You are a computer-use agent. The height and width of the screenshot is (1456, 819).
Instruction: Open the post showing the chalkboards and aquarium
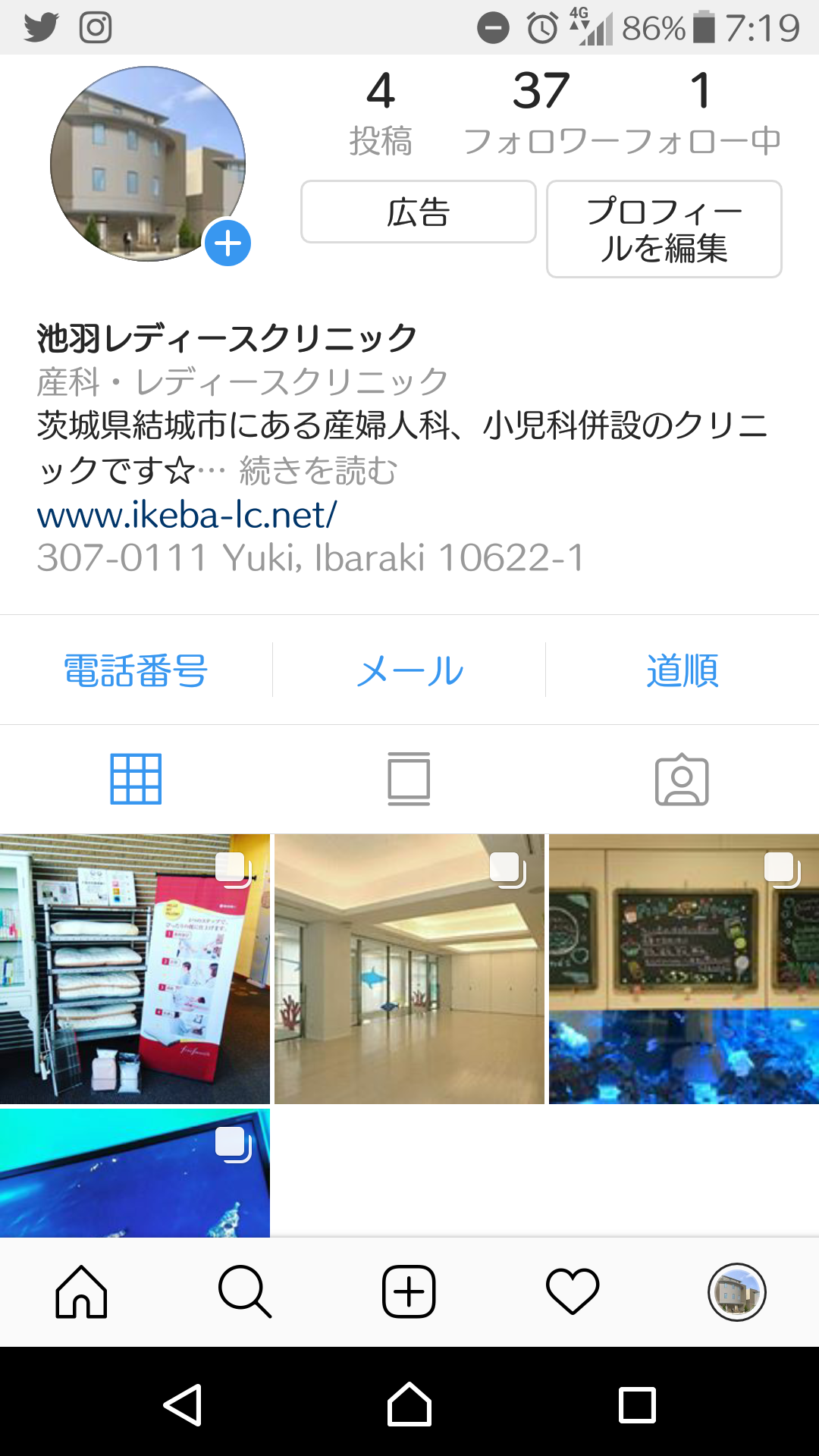[x=684, y=969]
